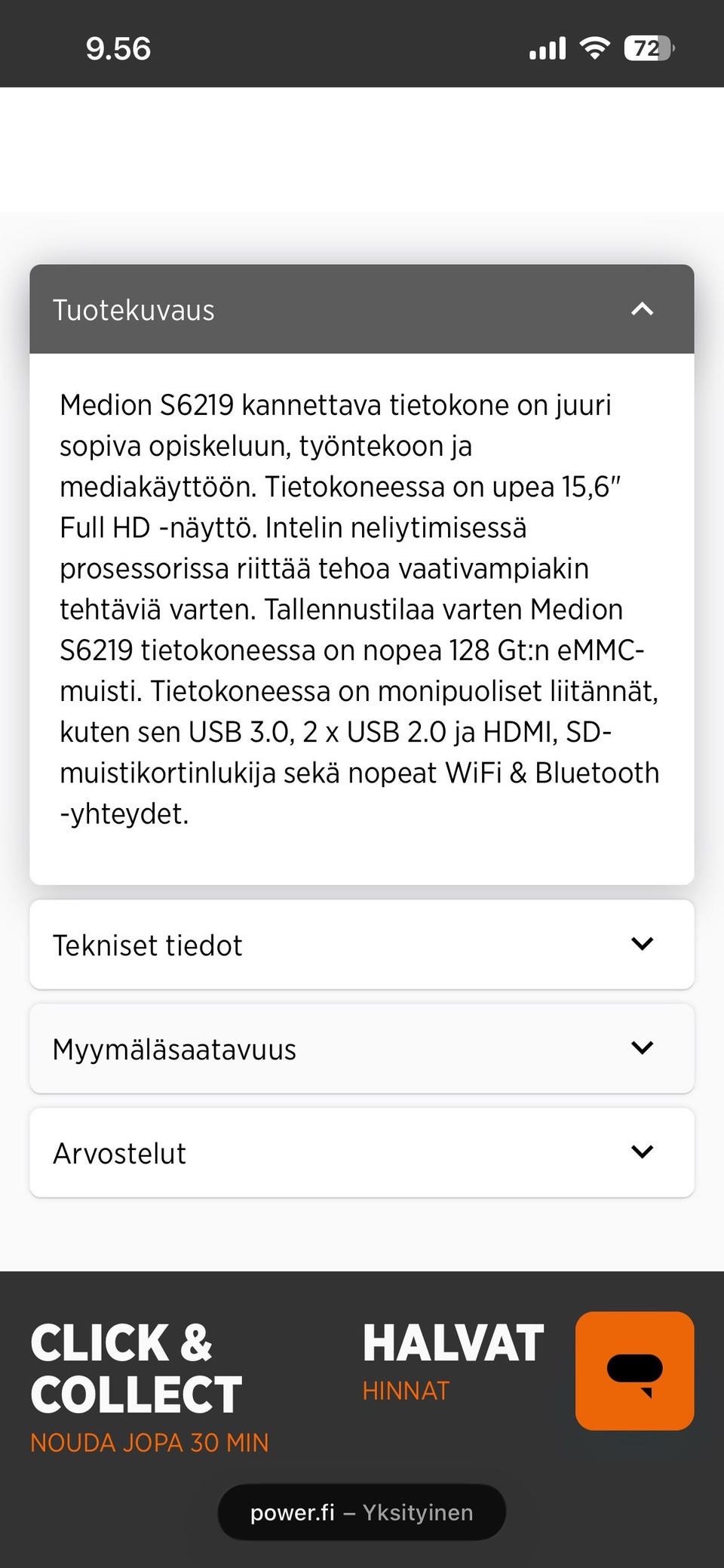724x1568 pixels.
Task: Collapse the Tuotekuvaus section
Action: [361, 309]
